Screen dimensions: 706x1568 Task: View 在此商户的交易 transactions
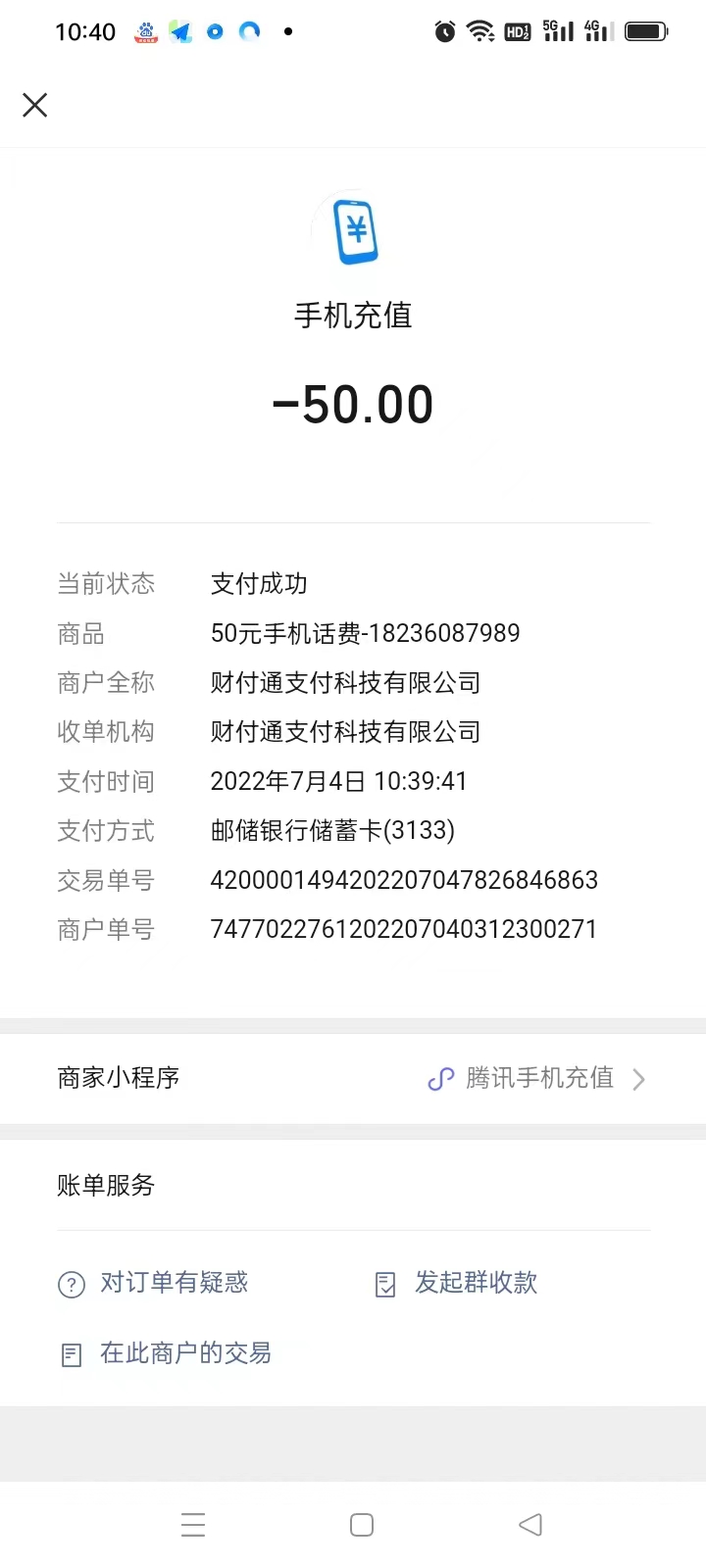point(184,1353)
